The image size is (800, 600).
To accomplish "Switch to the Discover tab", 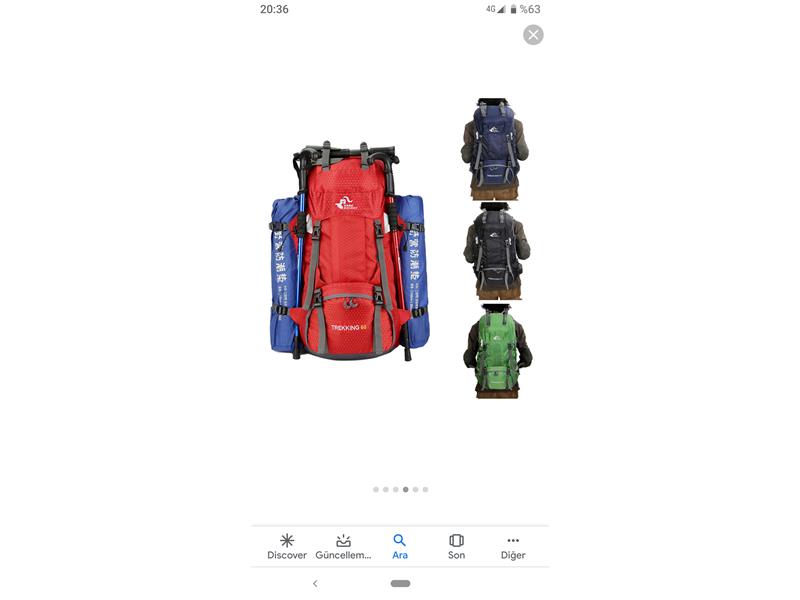I will (x=287, y=546).
